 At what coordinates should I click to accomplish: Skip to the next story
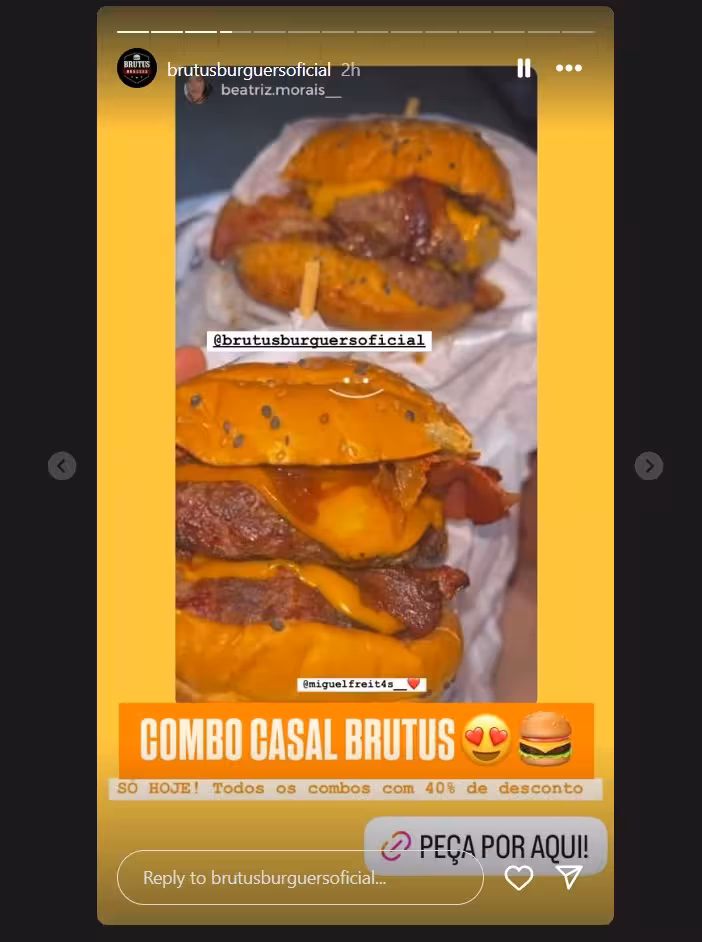tap(649, 465)
